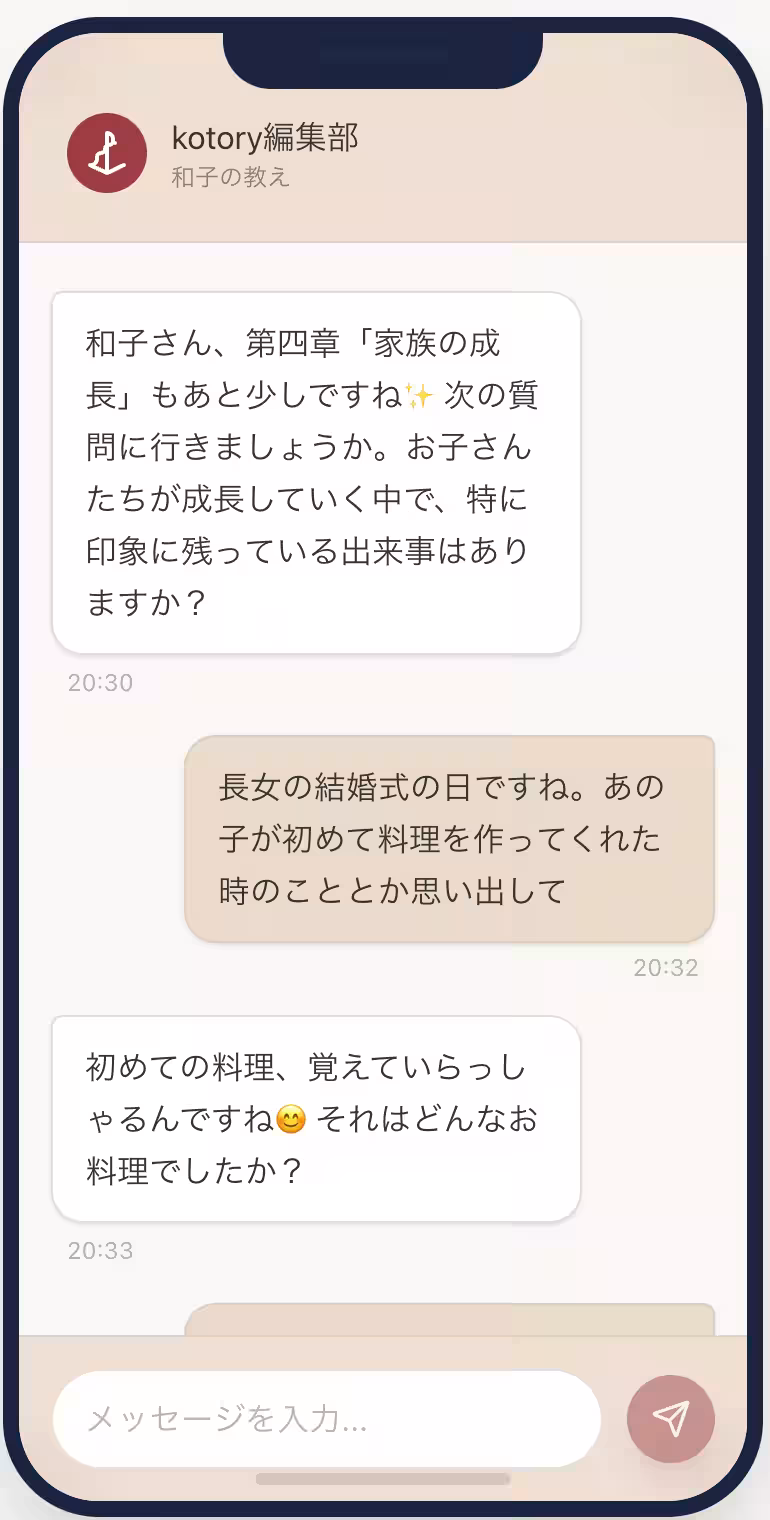Tap the message about 長女の結婚式

[448, 838]
